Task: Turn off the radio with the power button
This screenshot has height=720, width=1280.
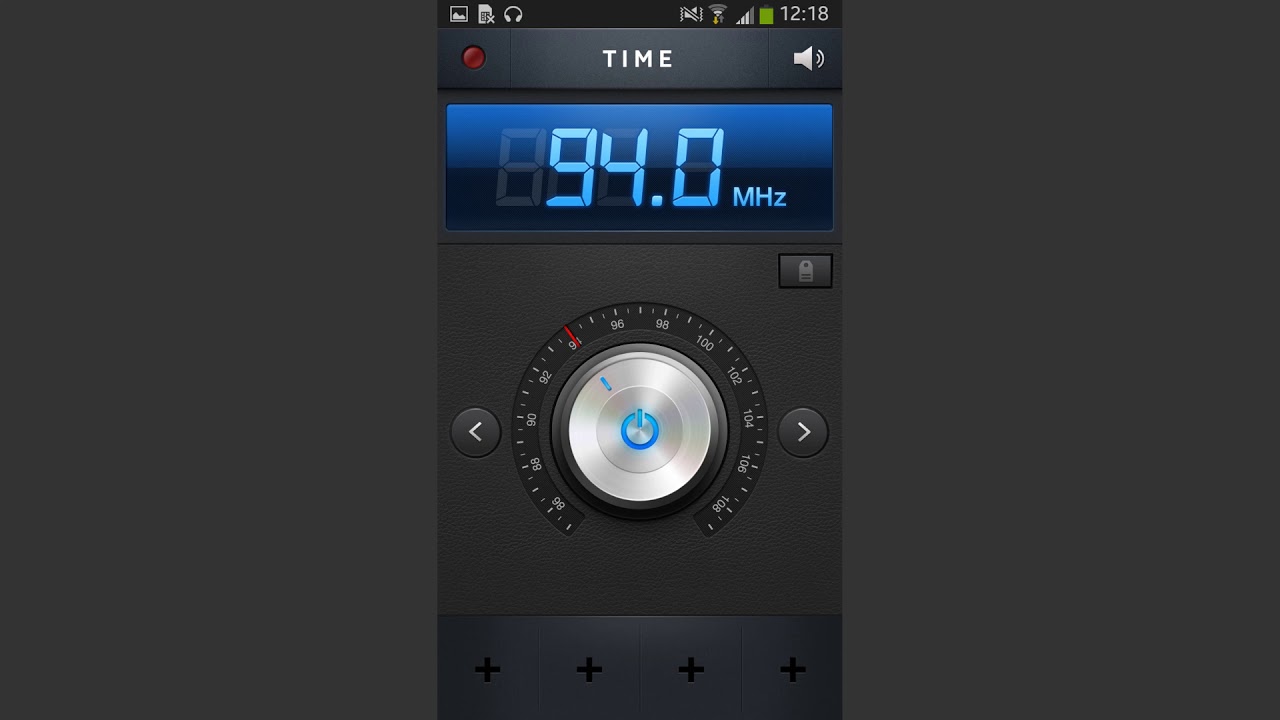Action: point(640,431)
